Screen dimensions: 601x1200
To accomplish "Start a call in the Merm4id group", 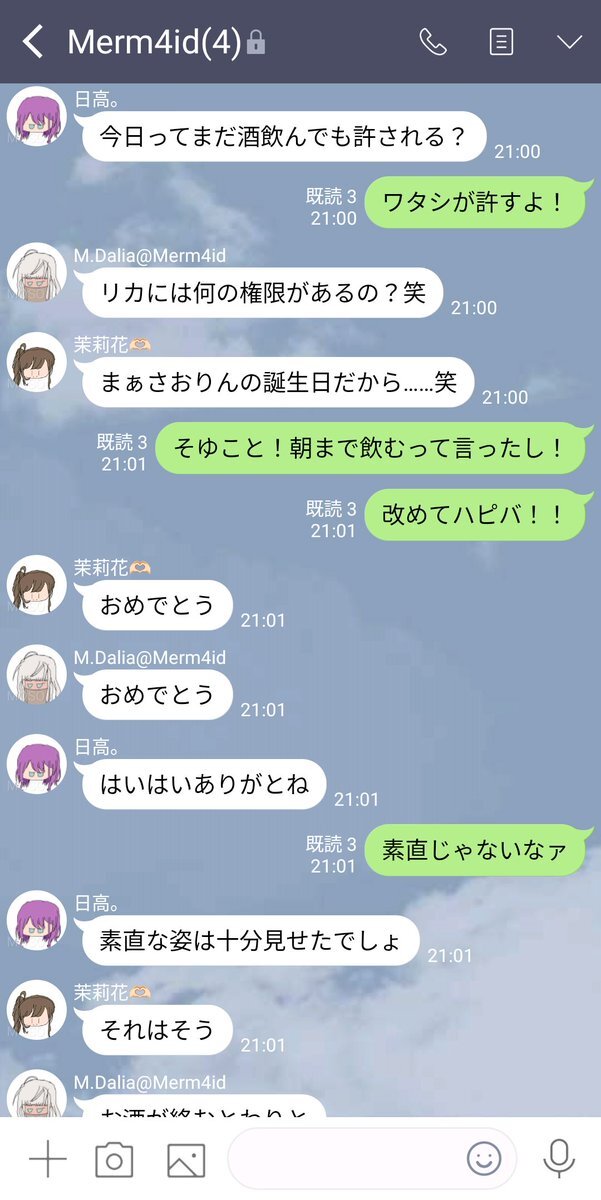I will tap(433, 42).
